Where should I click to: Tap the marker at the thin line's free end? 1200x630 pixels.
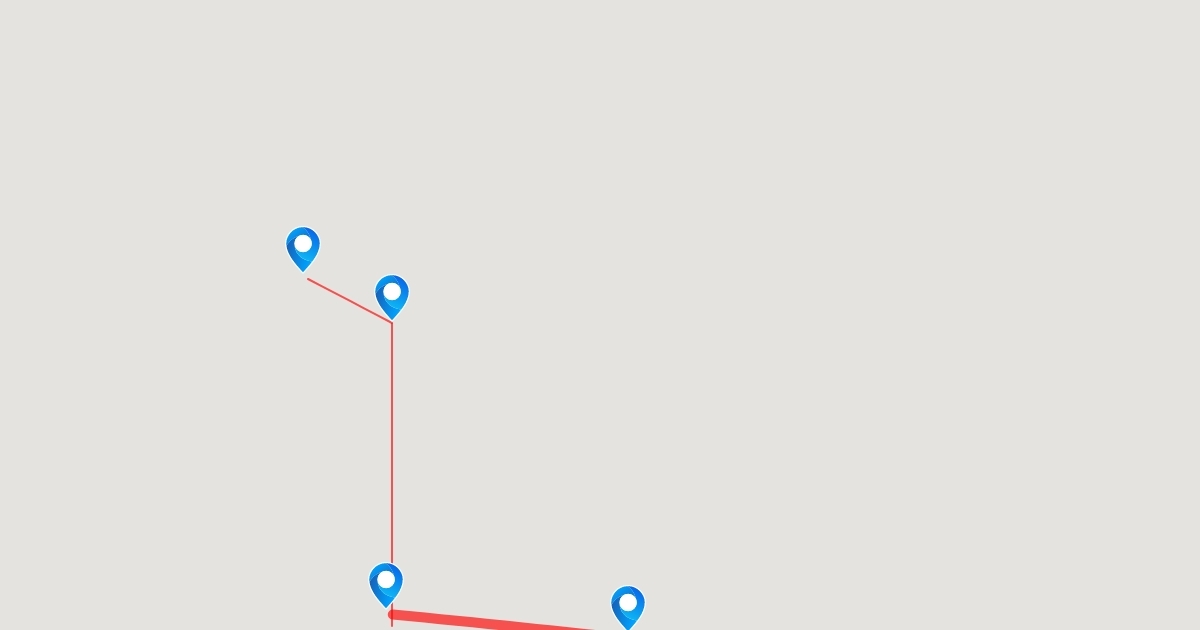point(303,248)
